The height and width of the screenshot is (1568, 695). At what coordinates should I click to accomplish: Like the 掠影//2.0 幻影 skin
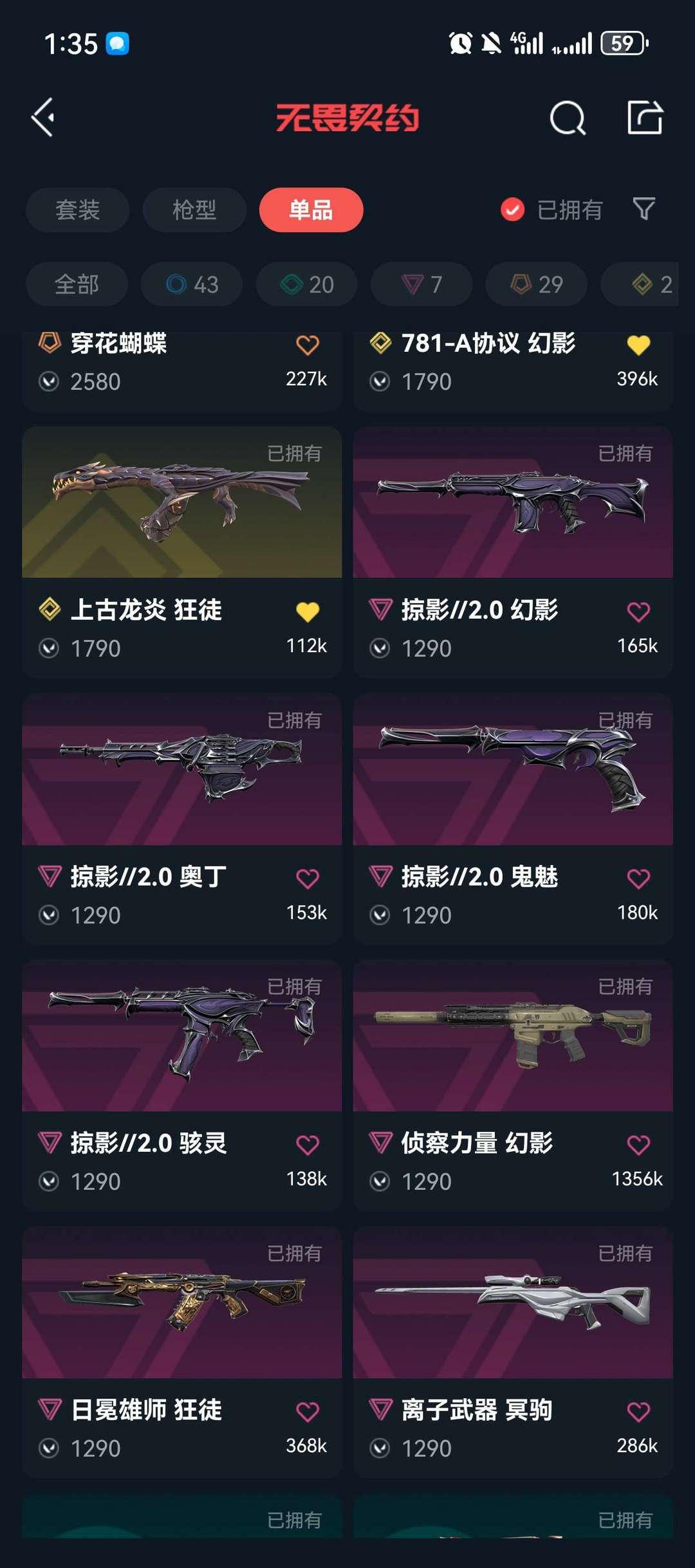(638, 612)
